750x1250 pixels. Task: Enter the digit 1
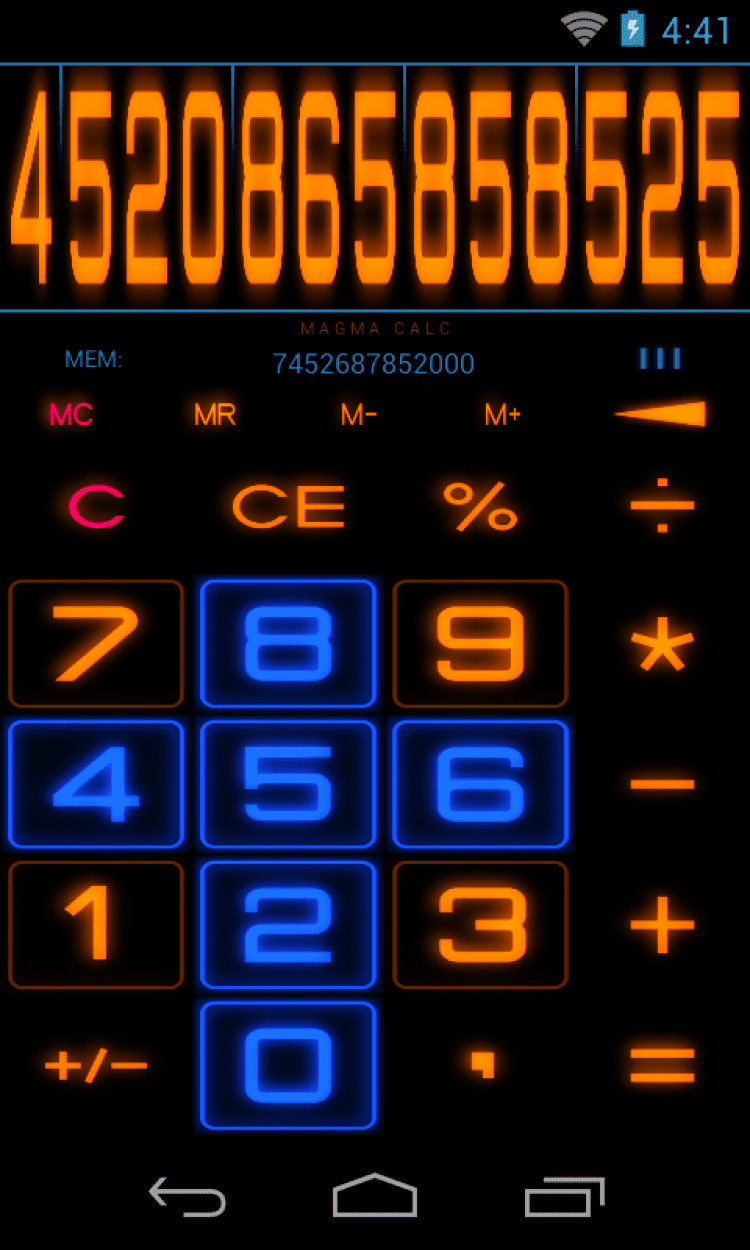click(96, 925)
